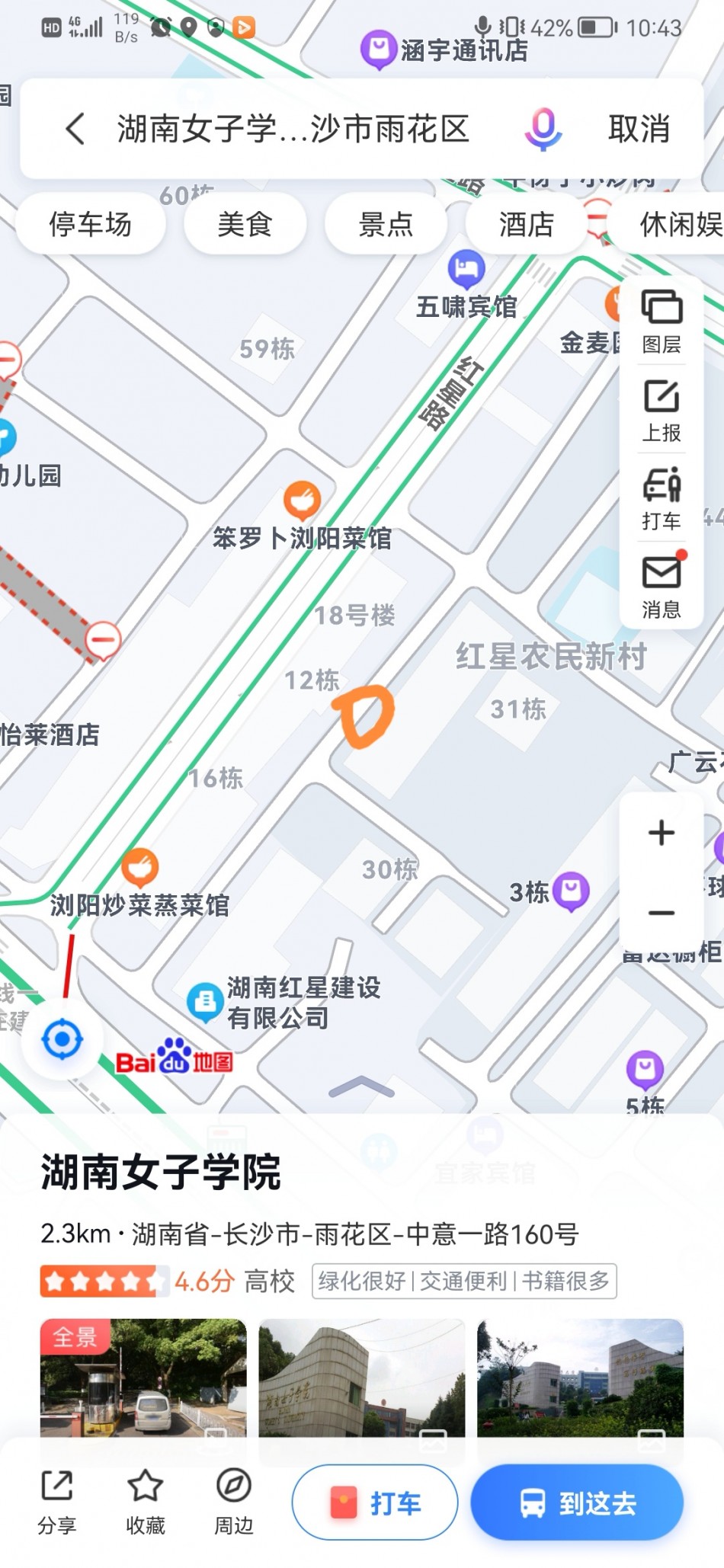Go back using the search bar arrow
Screen dimensions: 724x1568
click(75, 129)
